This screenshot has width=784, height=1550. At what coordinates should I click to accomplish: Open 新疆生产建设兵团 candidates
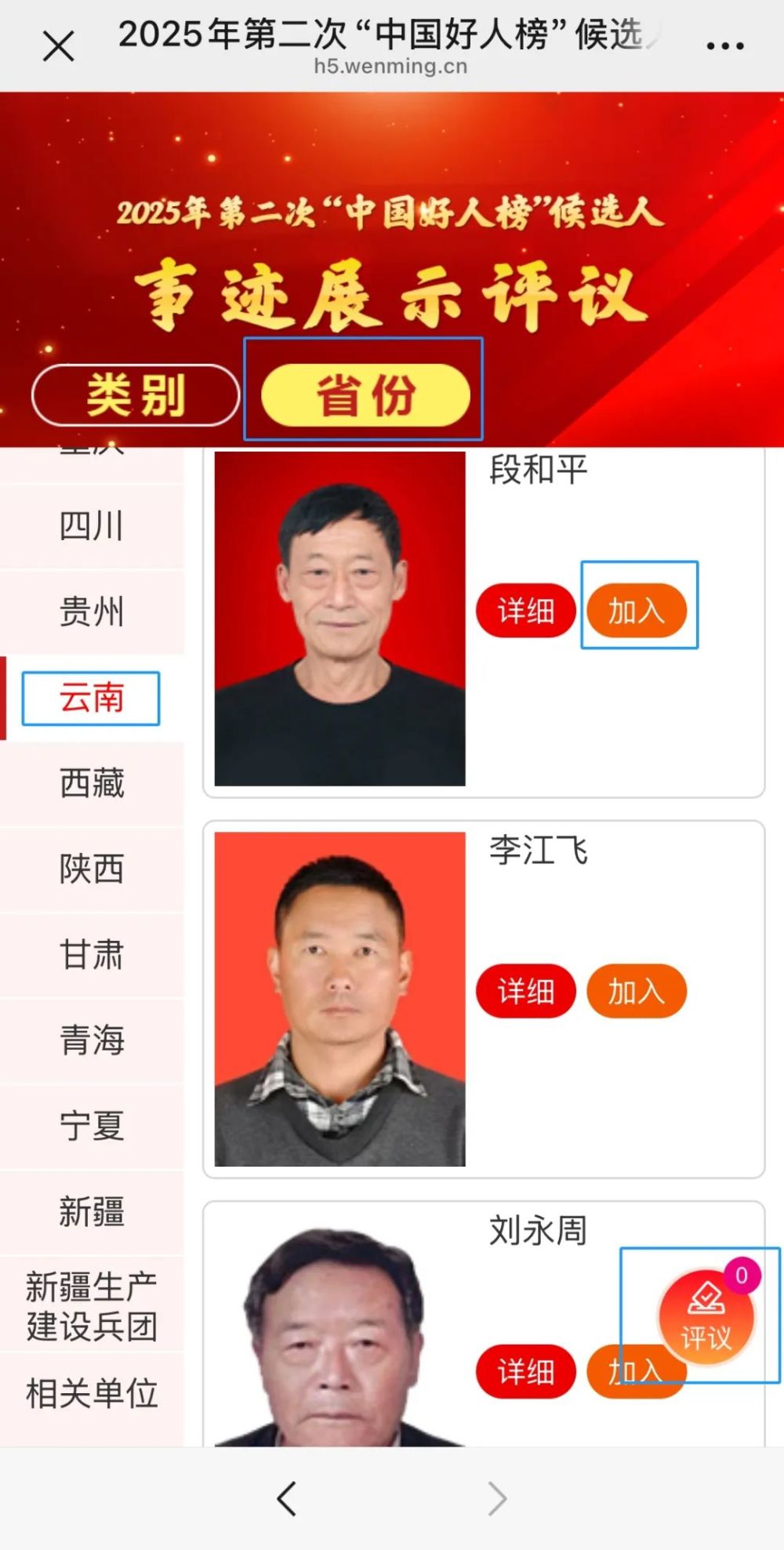click(x=92, y=1306)
